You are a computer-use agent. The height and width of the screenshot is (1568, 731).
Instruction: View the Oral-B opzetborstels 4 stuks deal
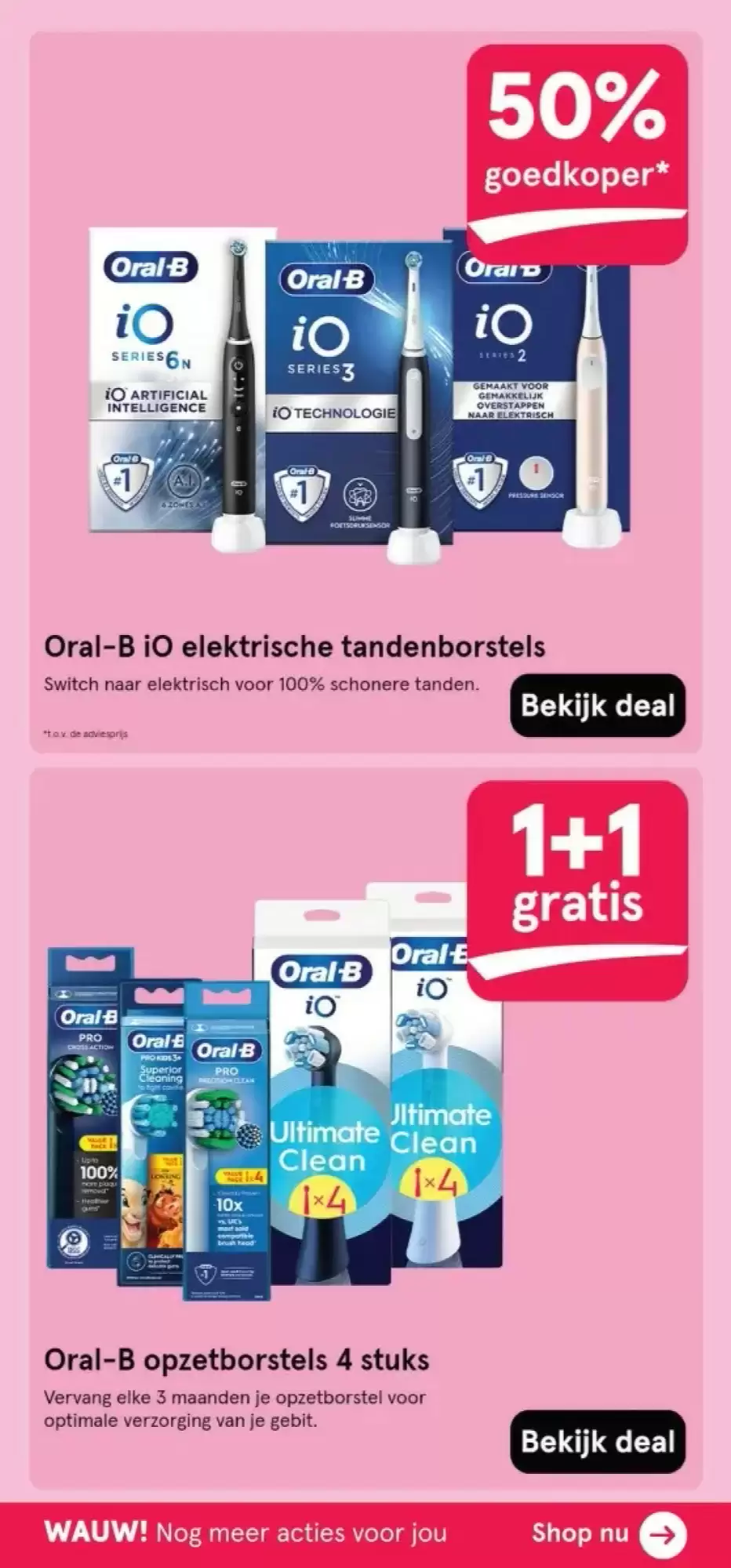coord(598,1441)
